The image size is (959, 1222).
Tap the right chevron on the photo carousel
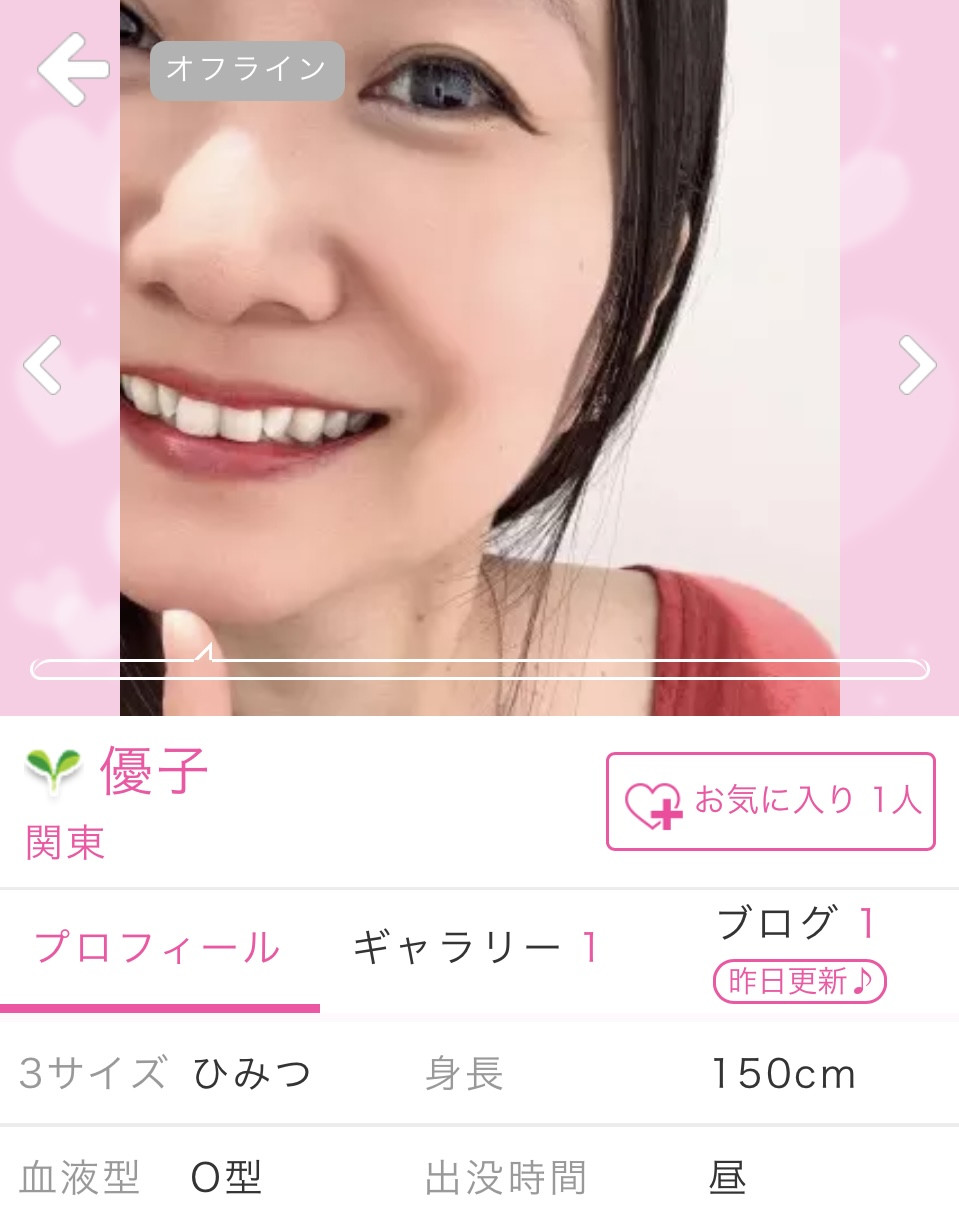click(x=916, y=367)
